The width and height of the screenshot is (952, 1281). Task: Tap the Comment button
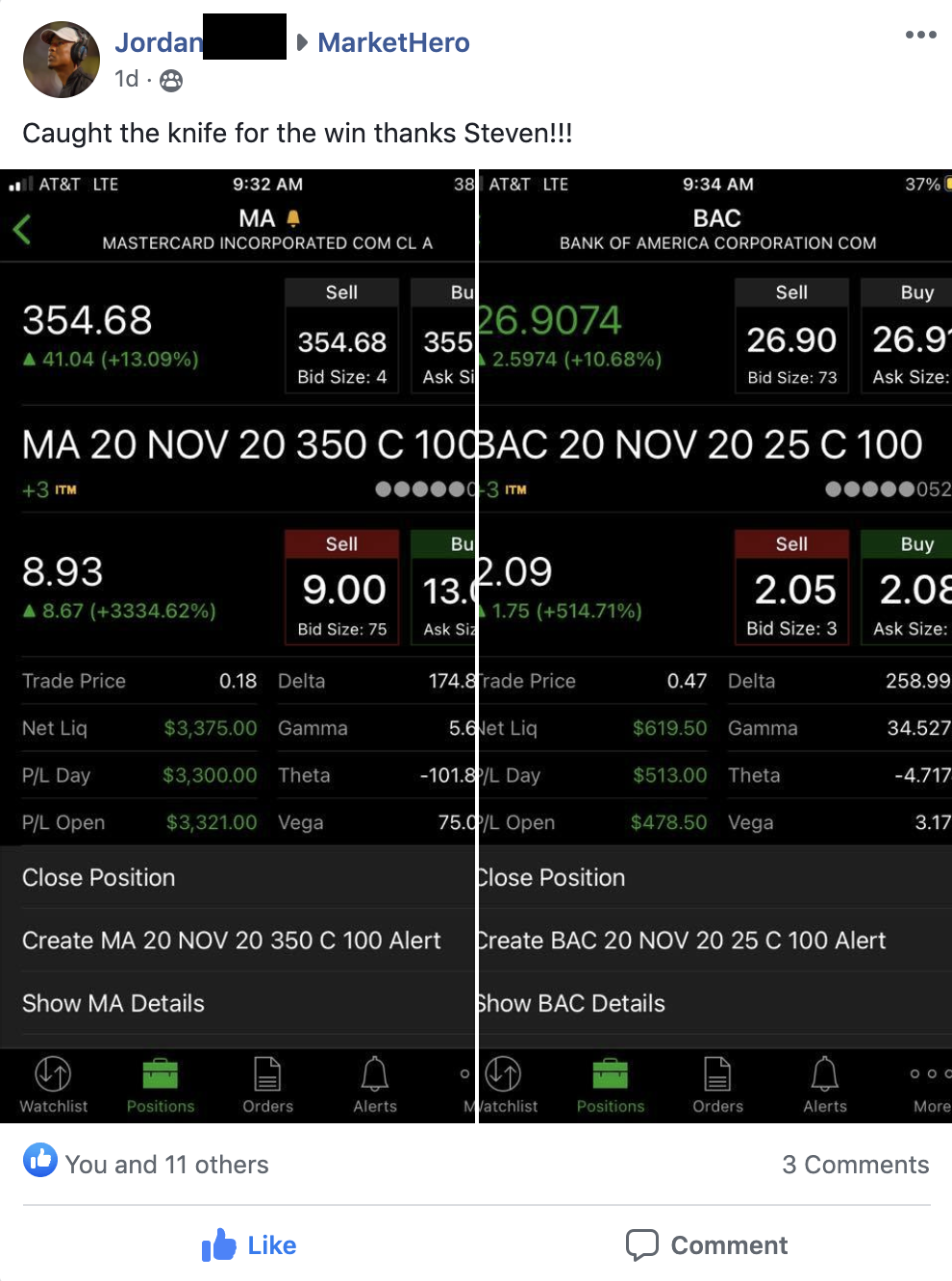[707, 1245]
